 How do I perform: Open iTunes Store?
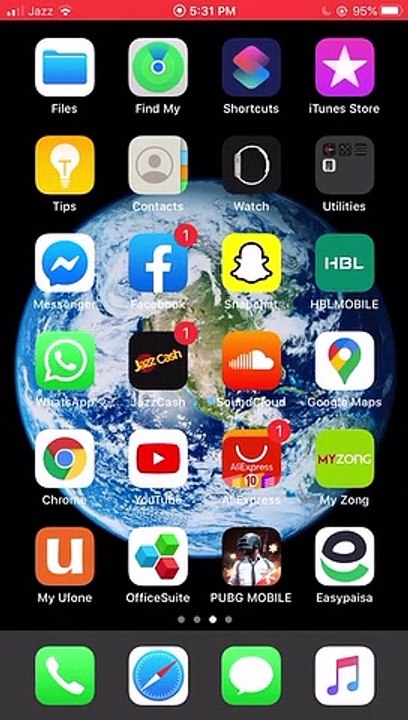pyautogui.click(x=345, y=67)
